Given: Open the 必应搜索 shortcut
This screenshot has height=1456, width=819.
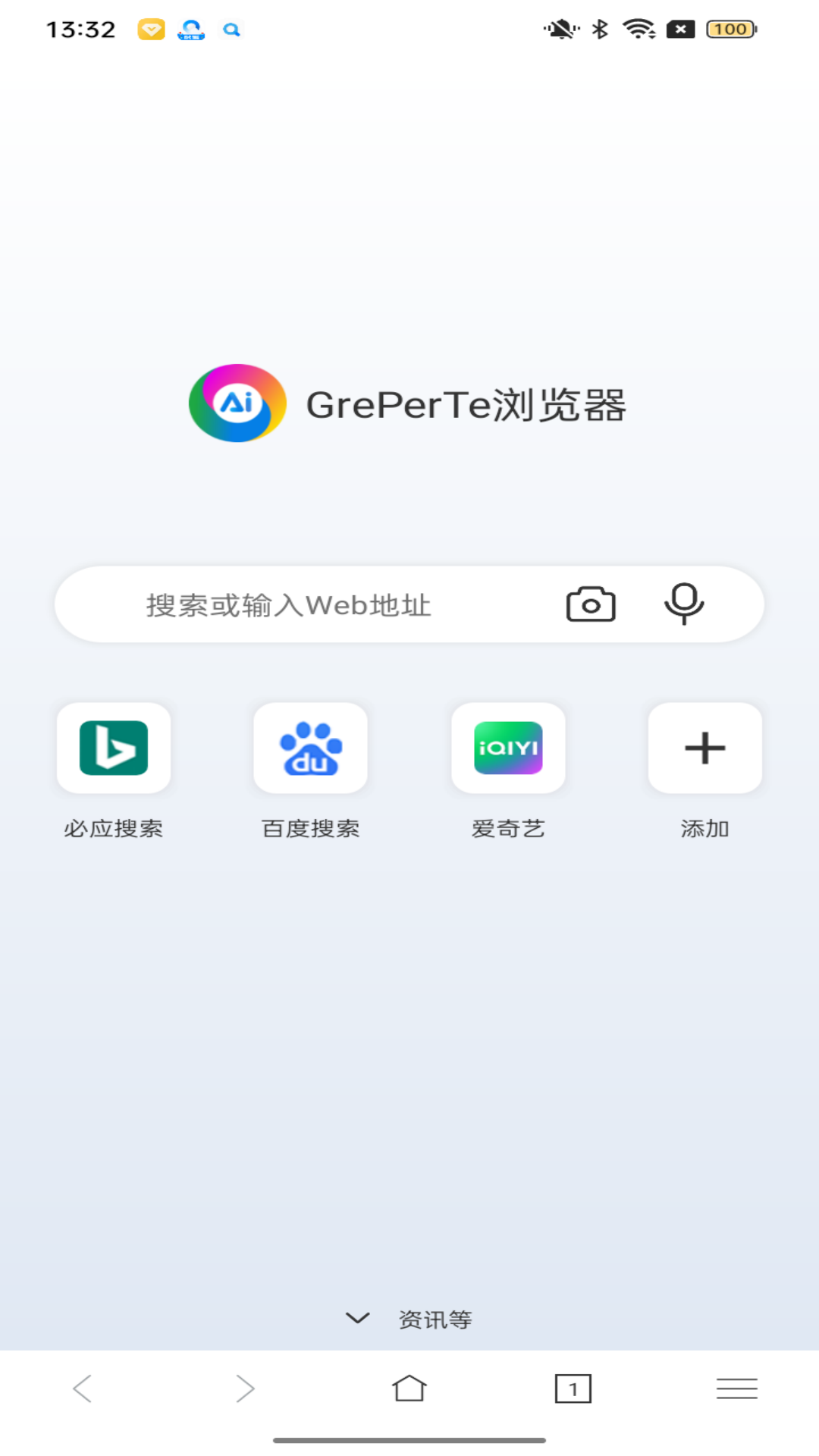Looking at the screenshot, I should coord(114,748).
